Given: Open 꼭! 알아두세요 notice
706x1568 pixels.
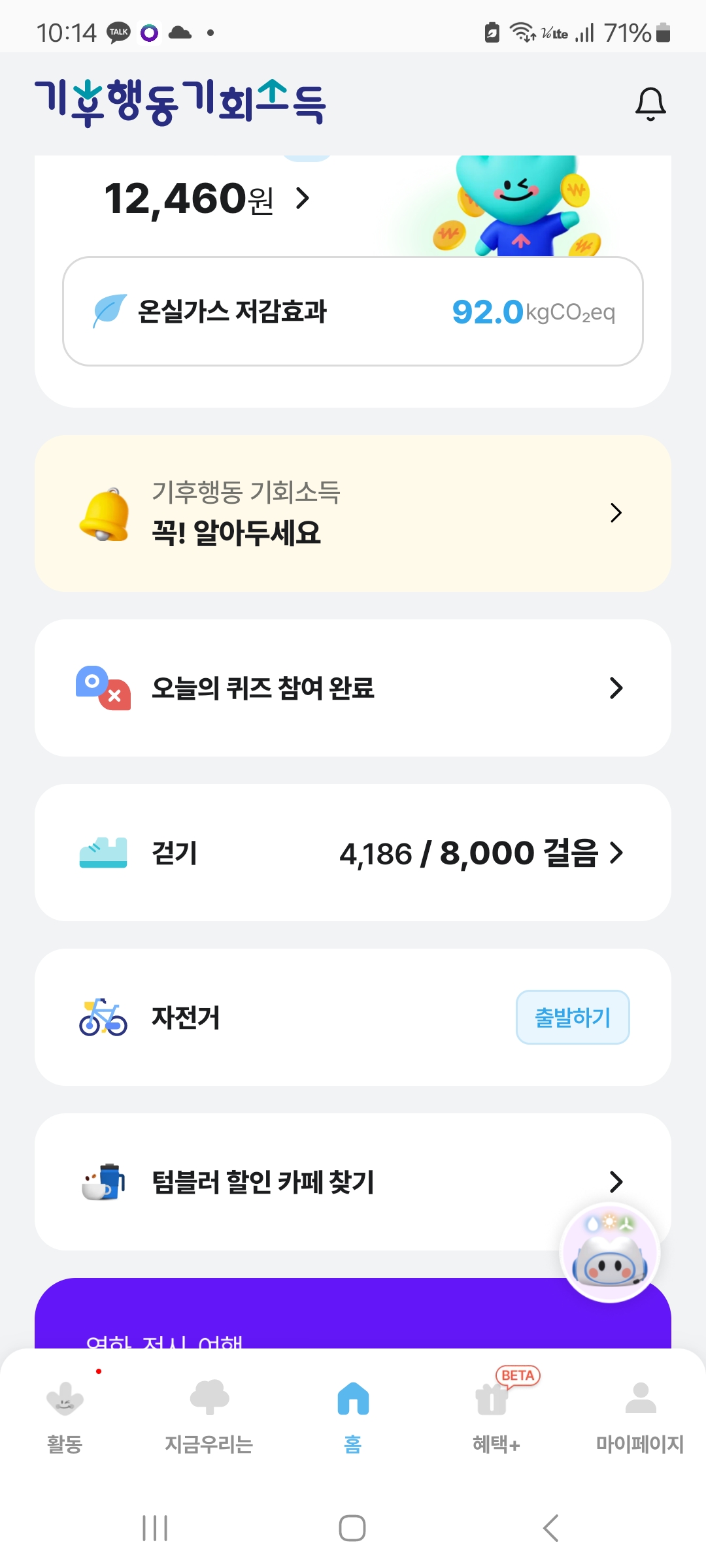Looking at the screenshot, I should [353, 514].
